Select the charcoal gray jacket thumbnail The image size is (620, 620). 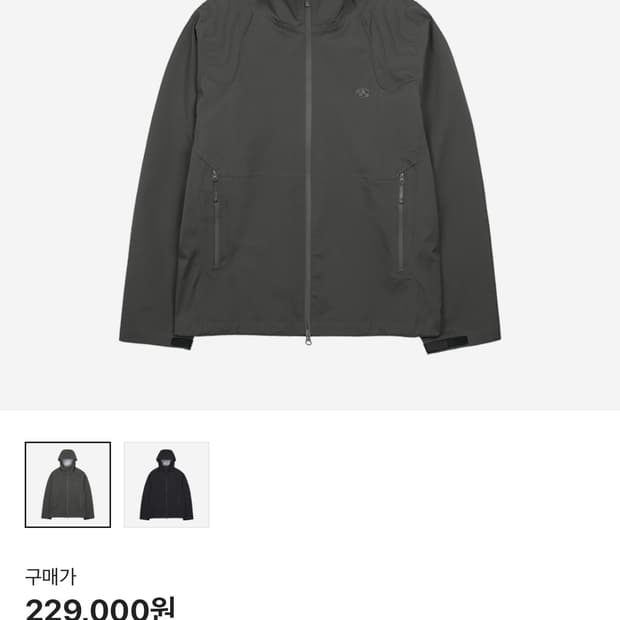tap(68, 485)
